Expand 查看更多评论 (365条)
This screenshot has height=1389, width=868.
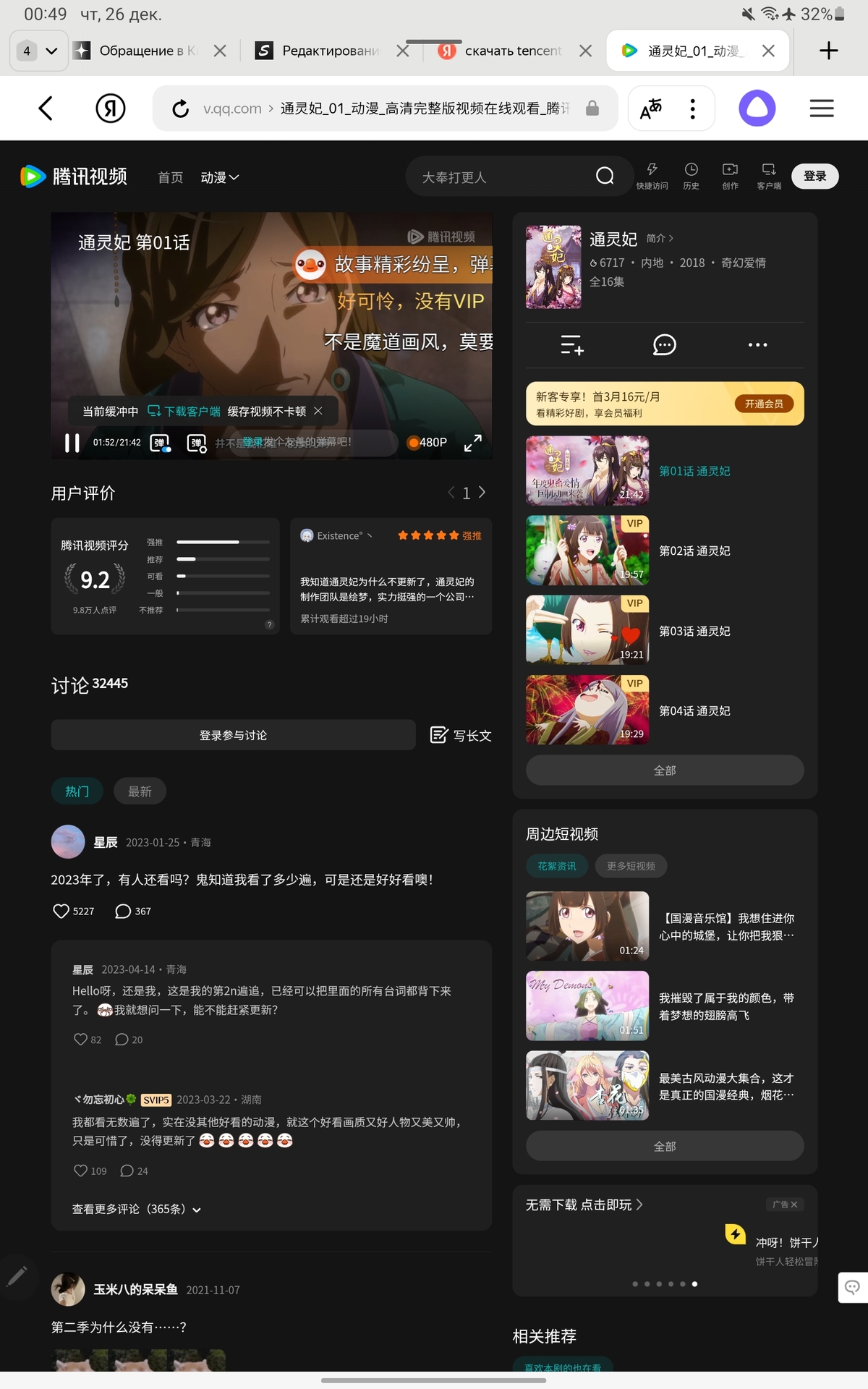[136, 1209]
